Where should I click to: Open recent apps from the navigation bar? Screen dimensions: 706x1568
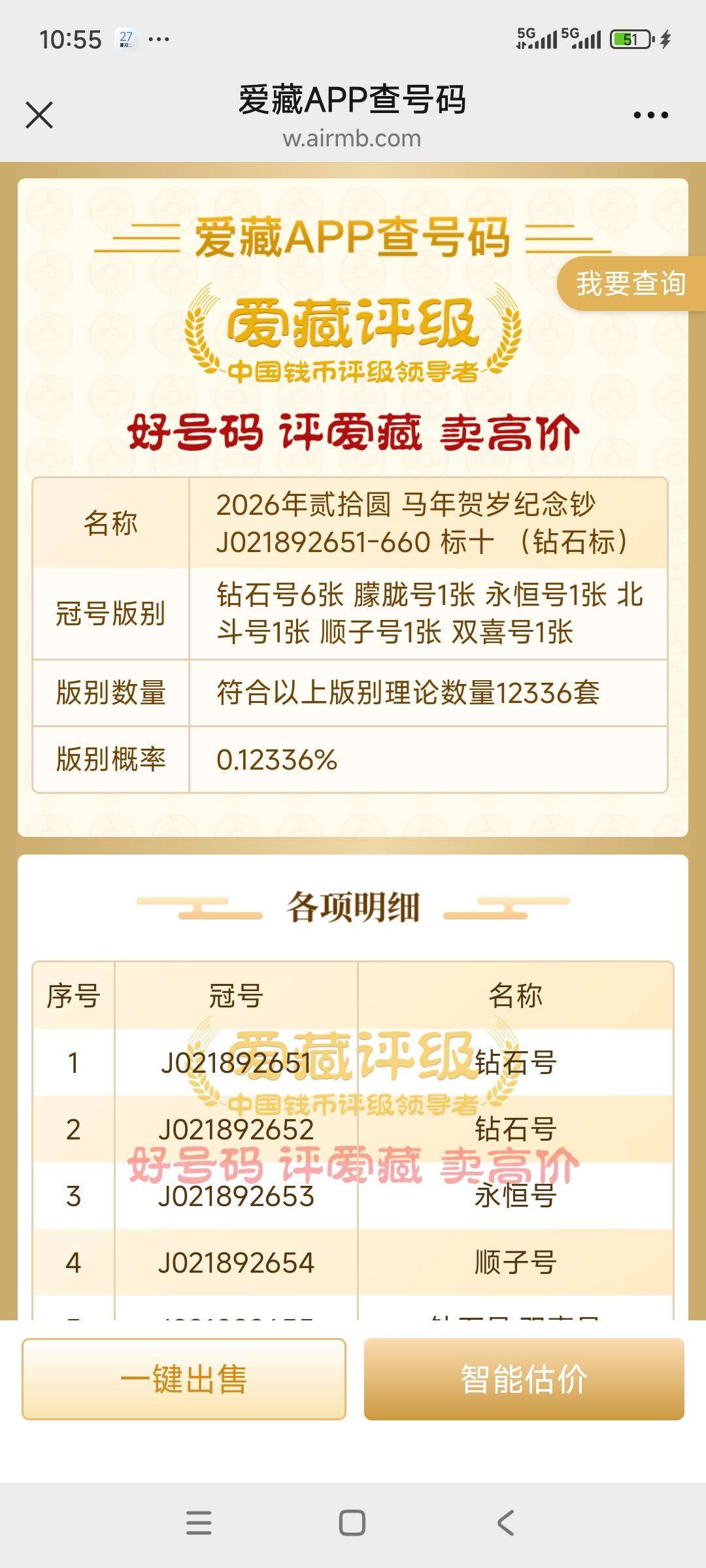point(199,1523)
